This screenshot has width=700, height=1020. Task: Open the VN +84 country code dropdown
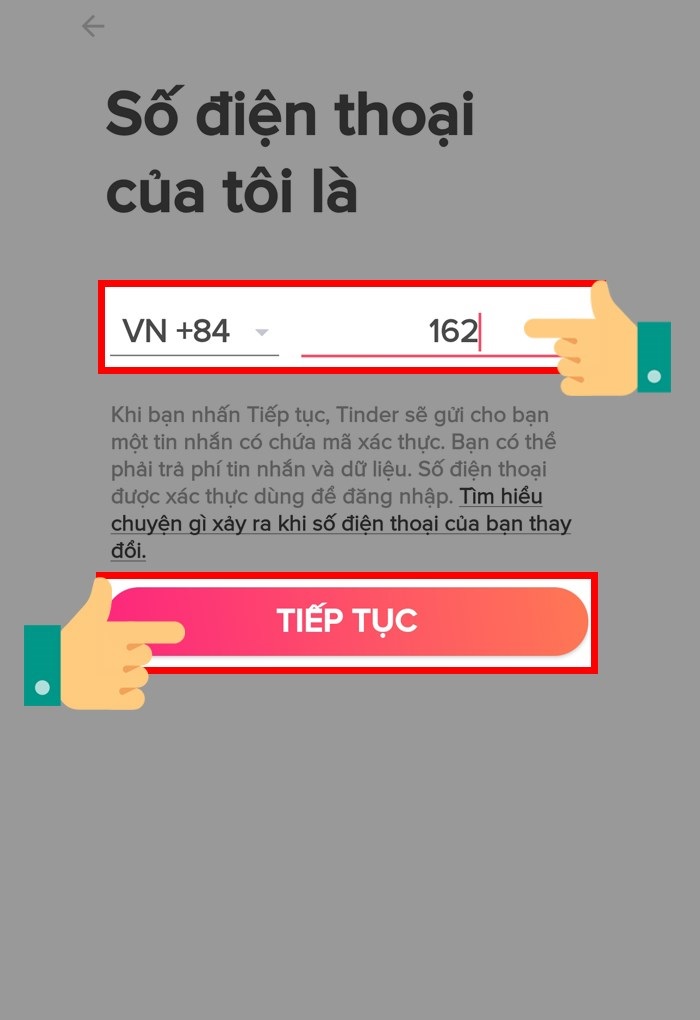click(x=194, y=331)
